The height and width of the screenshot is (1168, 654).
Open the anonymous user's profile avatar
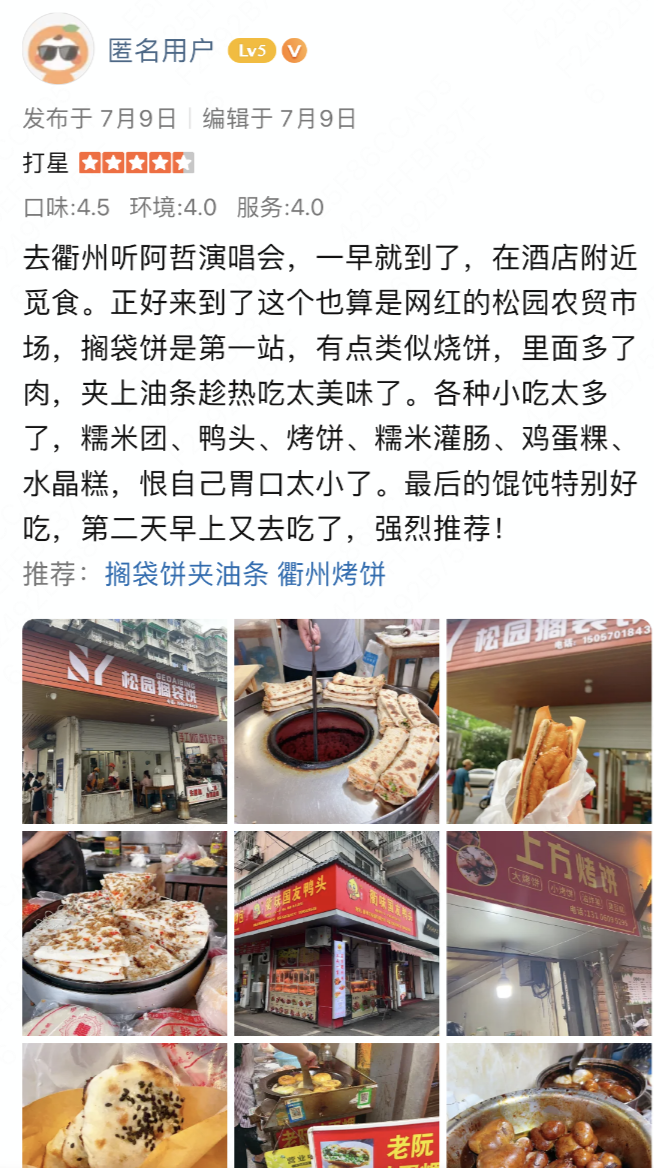(58, 50)
